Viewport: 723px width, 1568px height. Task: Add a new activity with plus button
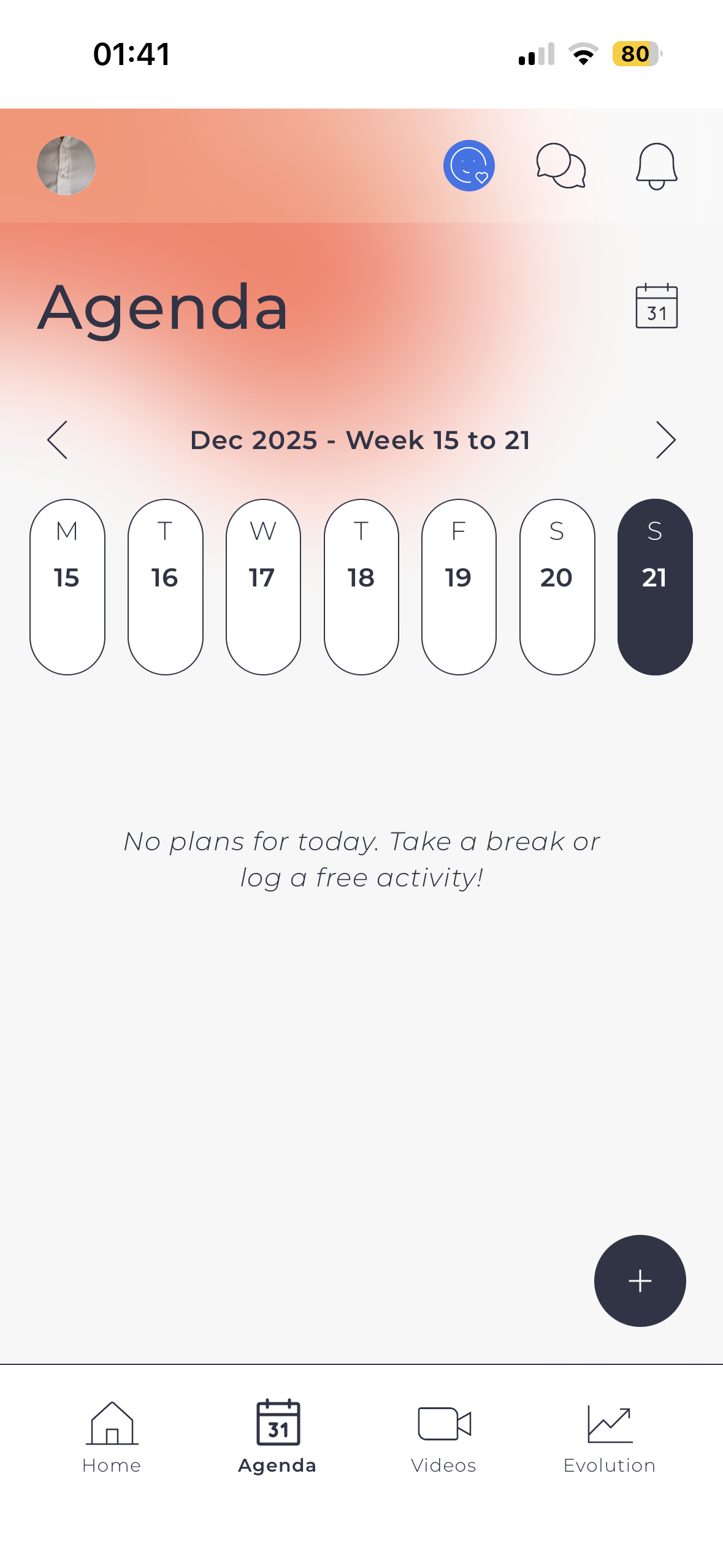pyautogui.click(x=640, y=1280)
